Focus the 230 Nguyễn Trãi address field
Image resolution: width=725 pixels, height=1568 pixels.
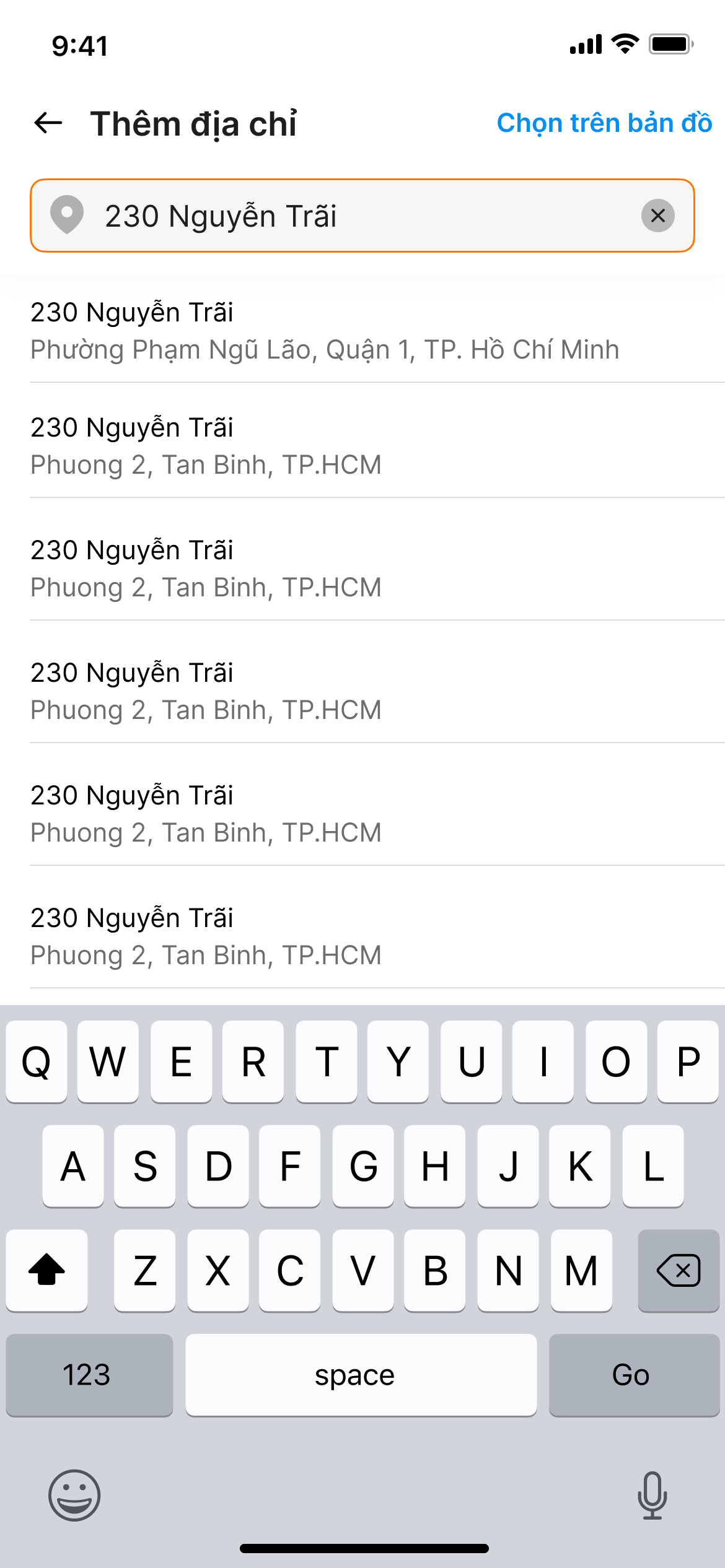click(x=359, y=216)
